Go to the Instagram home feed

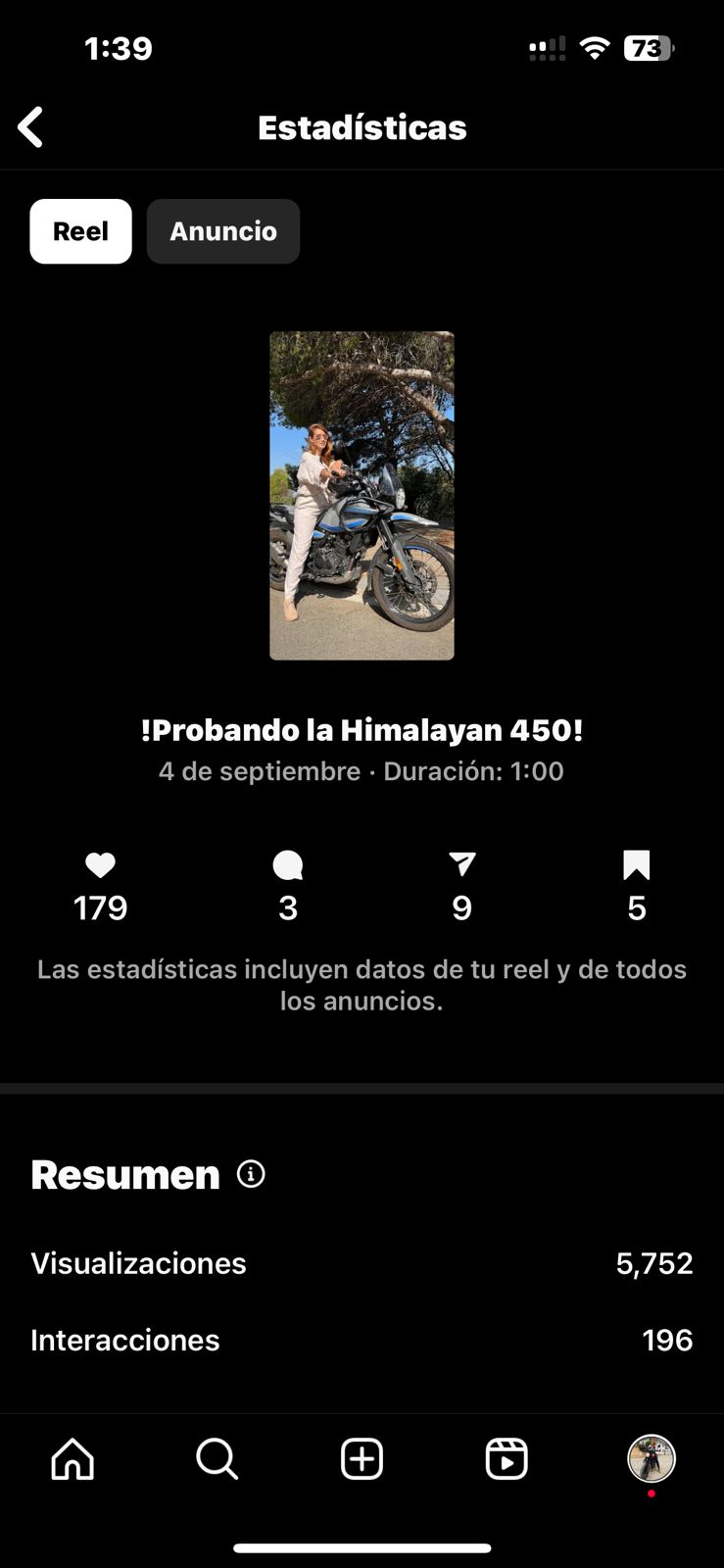[72, 1458]
